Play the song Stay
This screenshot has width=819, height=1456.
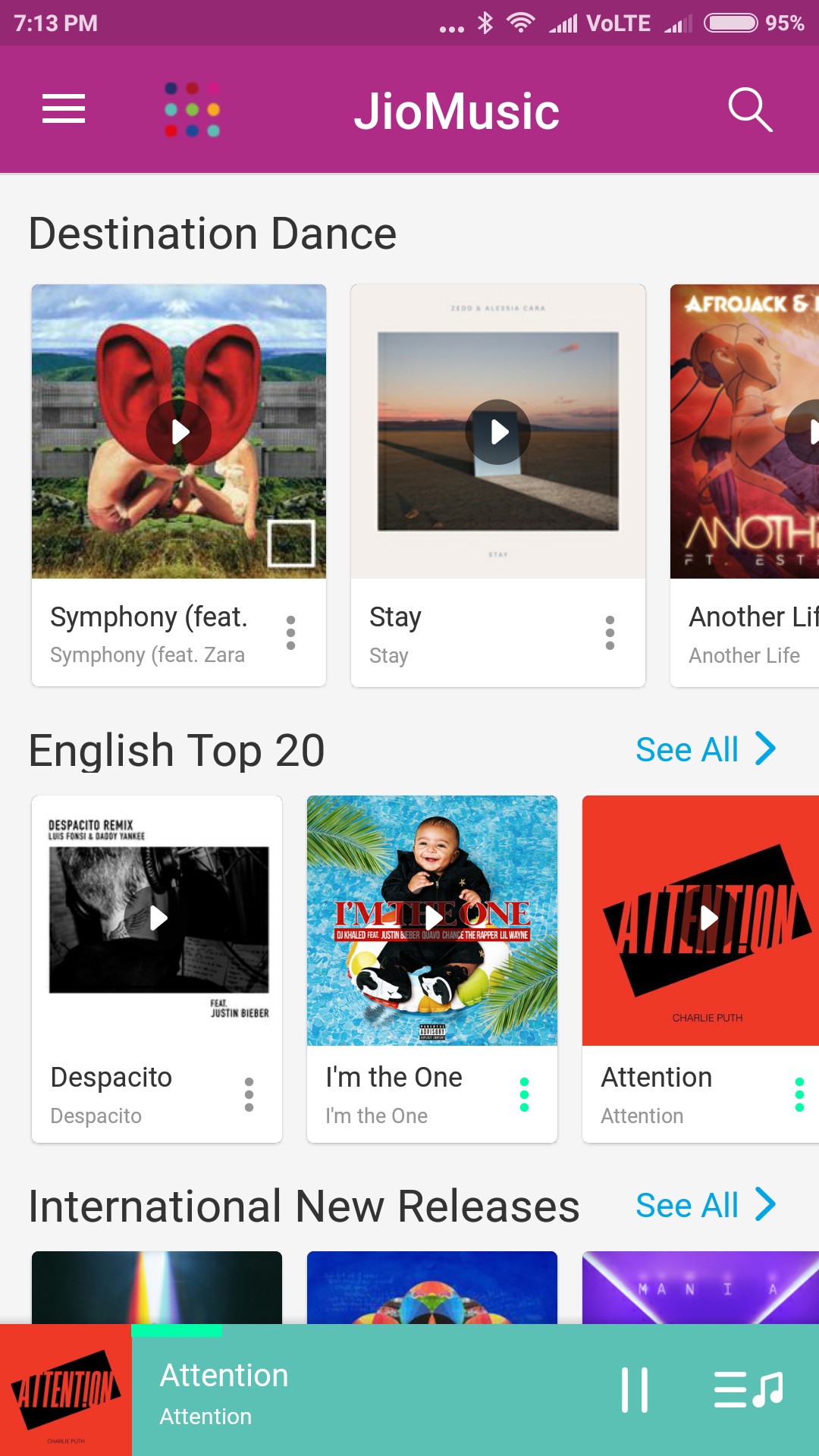[x=498, y=432]
